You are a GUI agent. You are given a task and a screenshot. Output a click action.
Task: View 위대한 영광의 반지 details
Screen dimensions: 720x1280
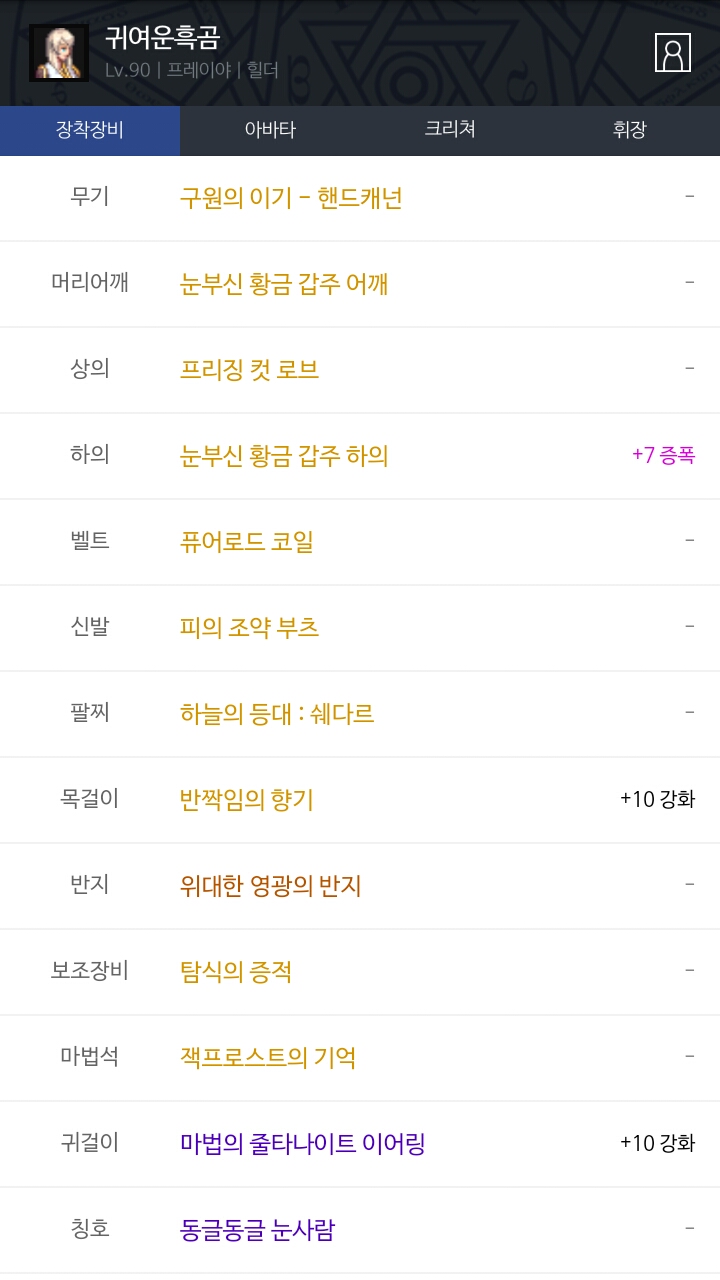coord(270,886)
